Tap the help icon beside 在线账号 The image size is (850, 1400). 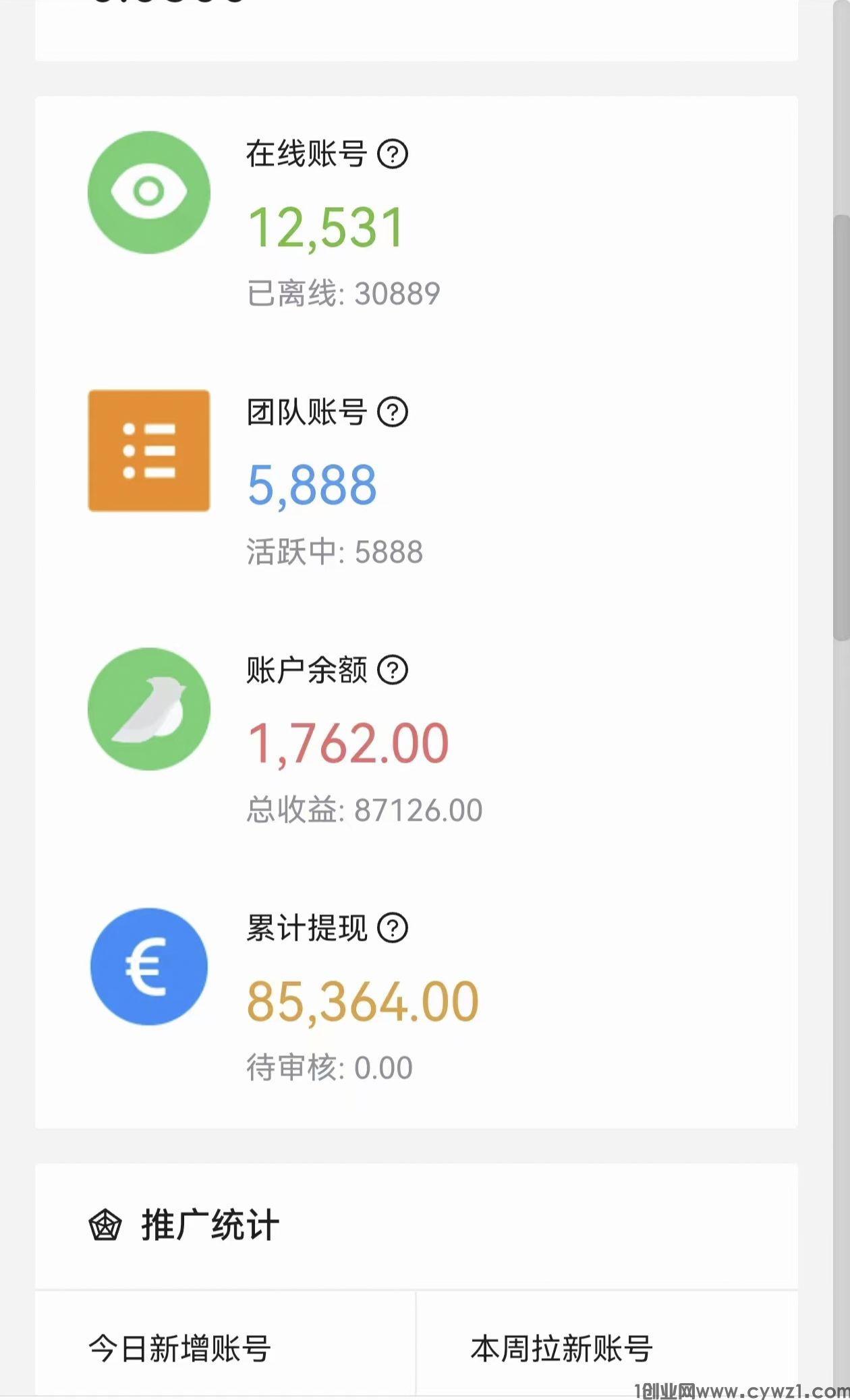392,154
